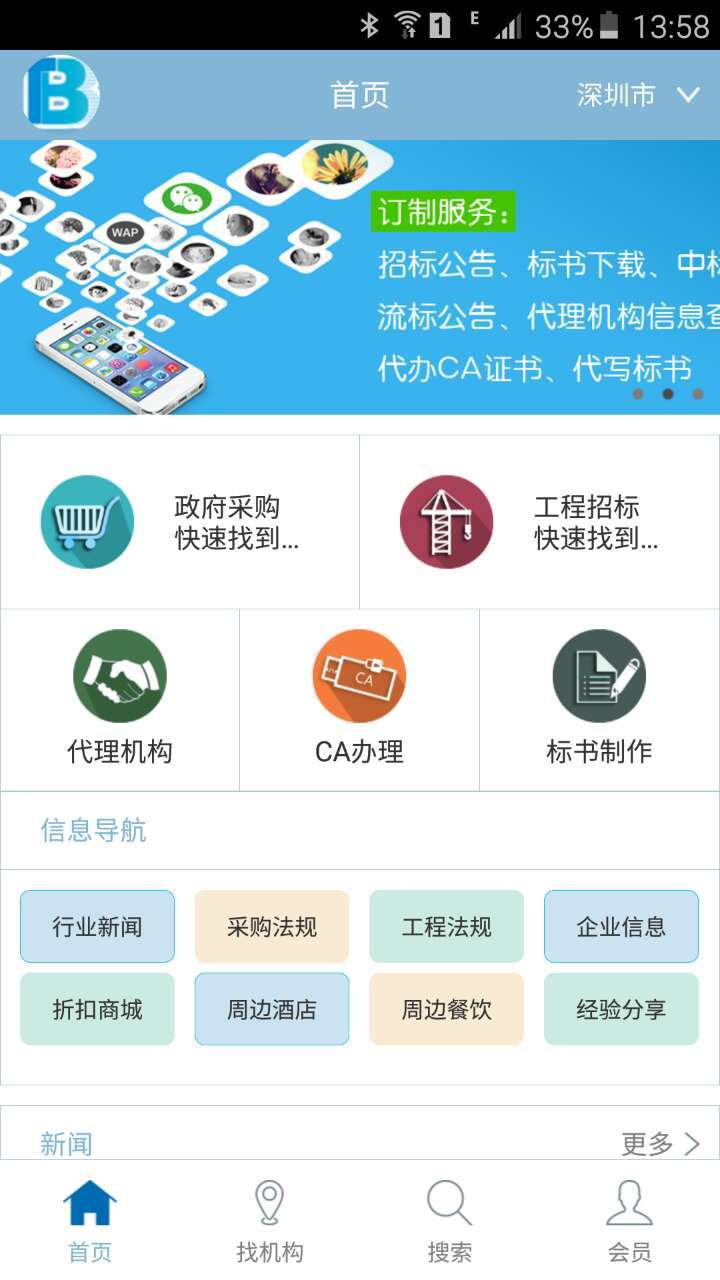View 更多 news items

pos(660,1144)
